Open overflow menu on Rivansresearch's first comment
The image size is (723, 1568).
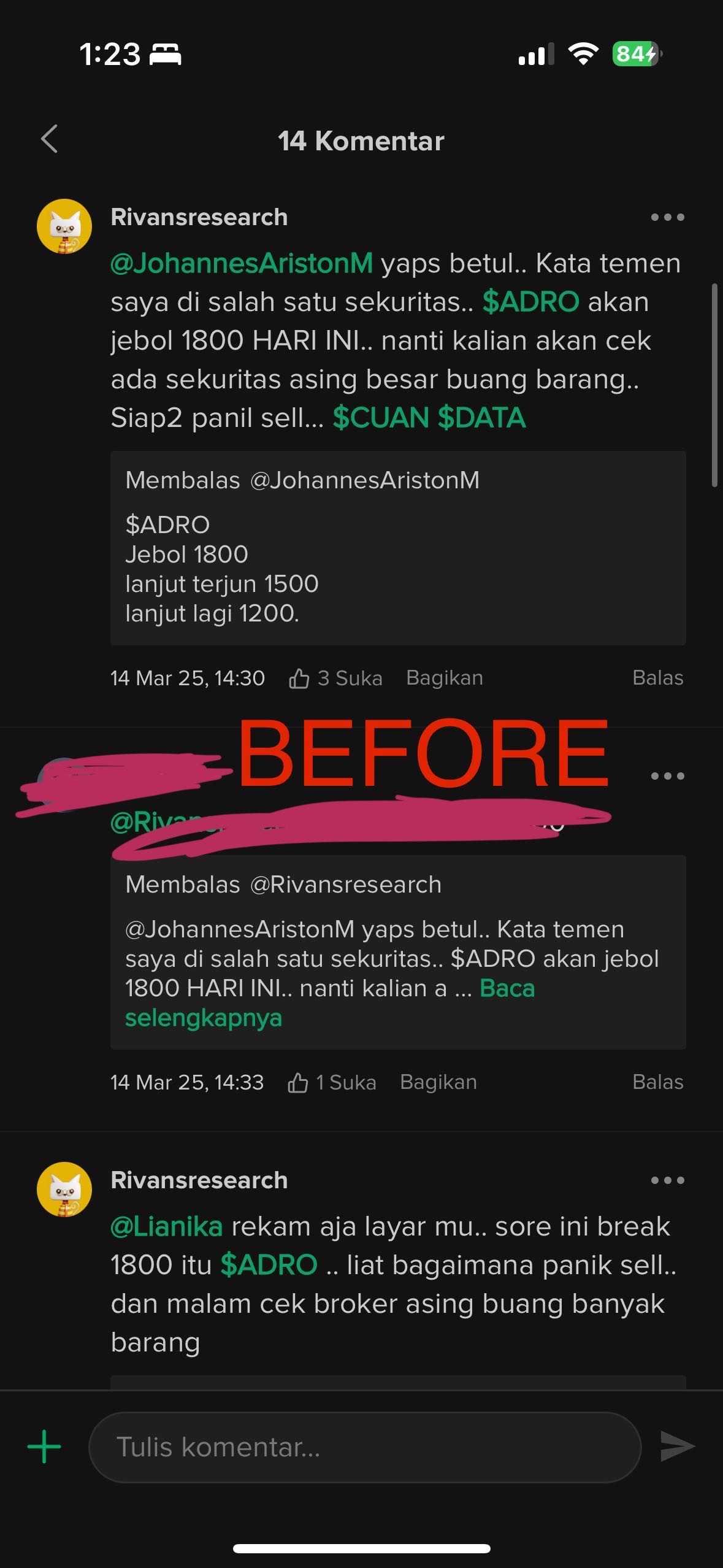tap(667, 217)
